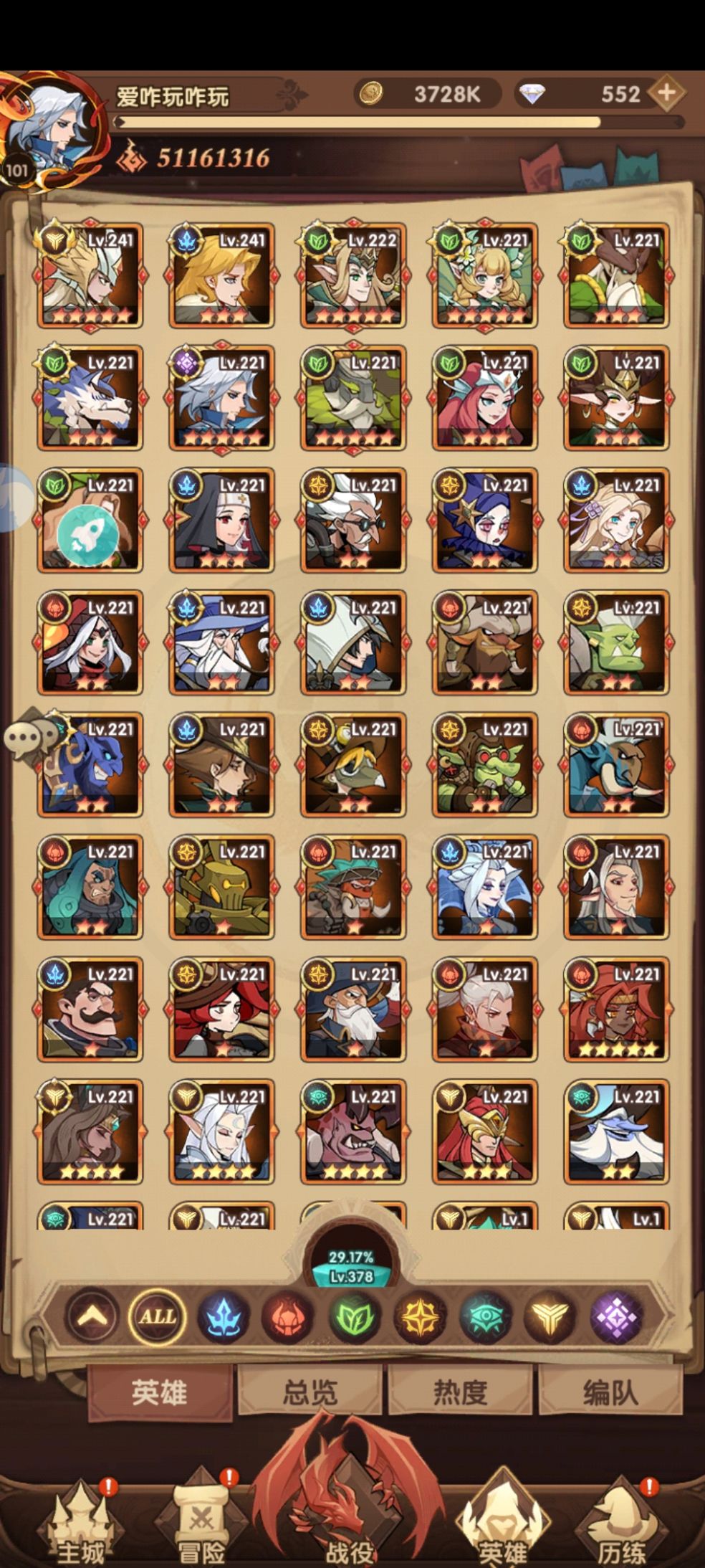Filter heroes by the green leaf faction

pyautogui.click(x=354, y=1316)
